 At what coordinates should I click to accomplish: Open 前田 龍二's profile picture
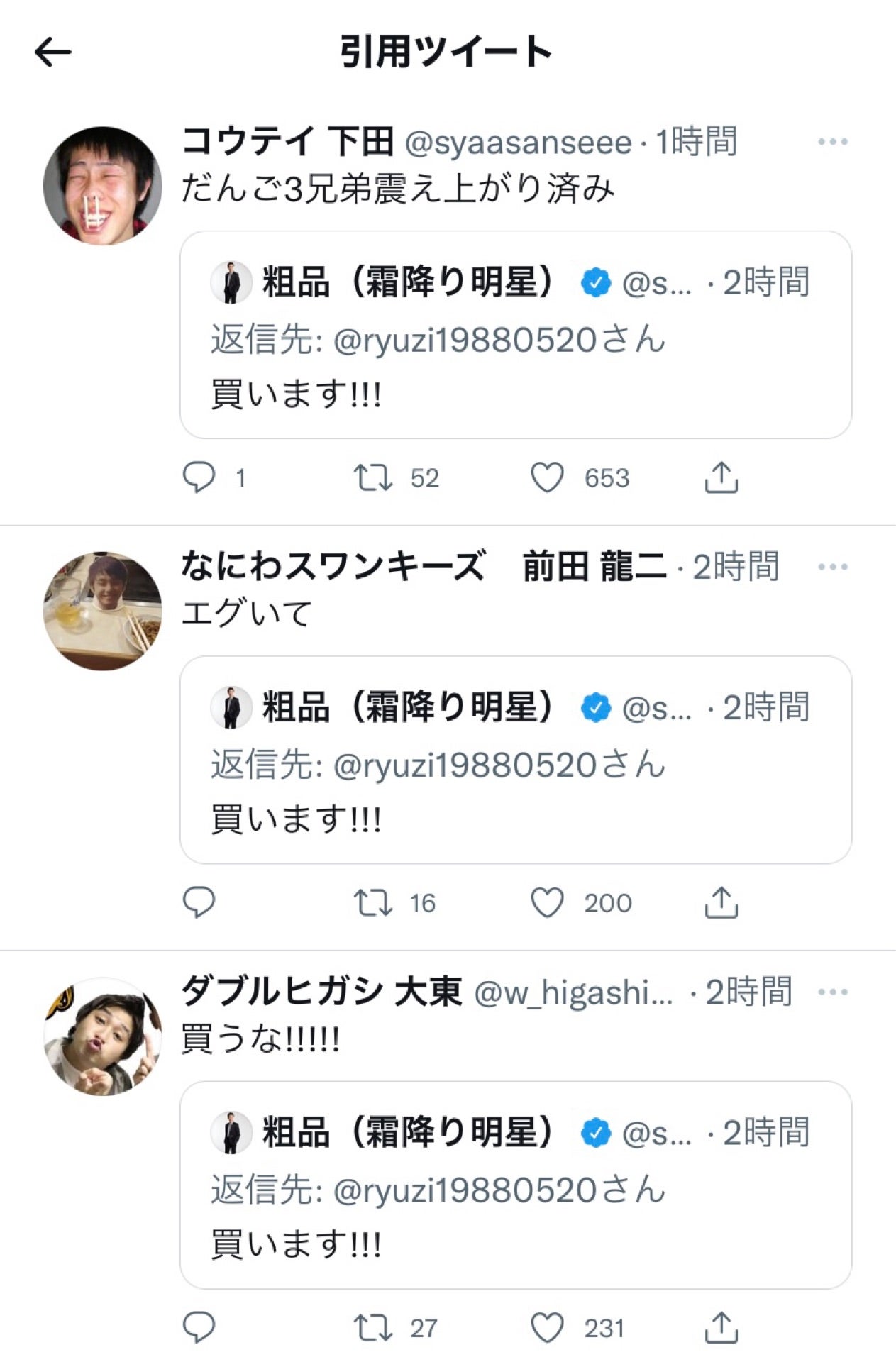tap(103, 611)
